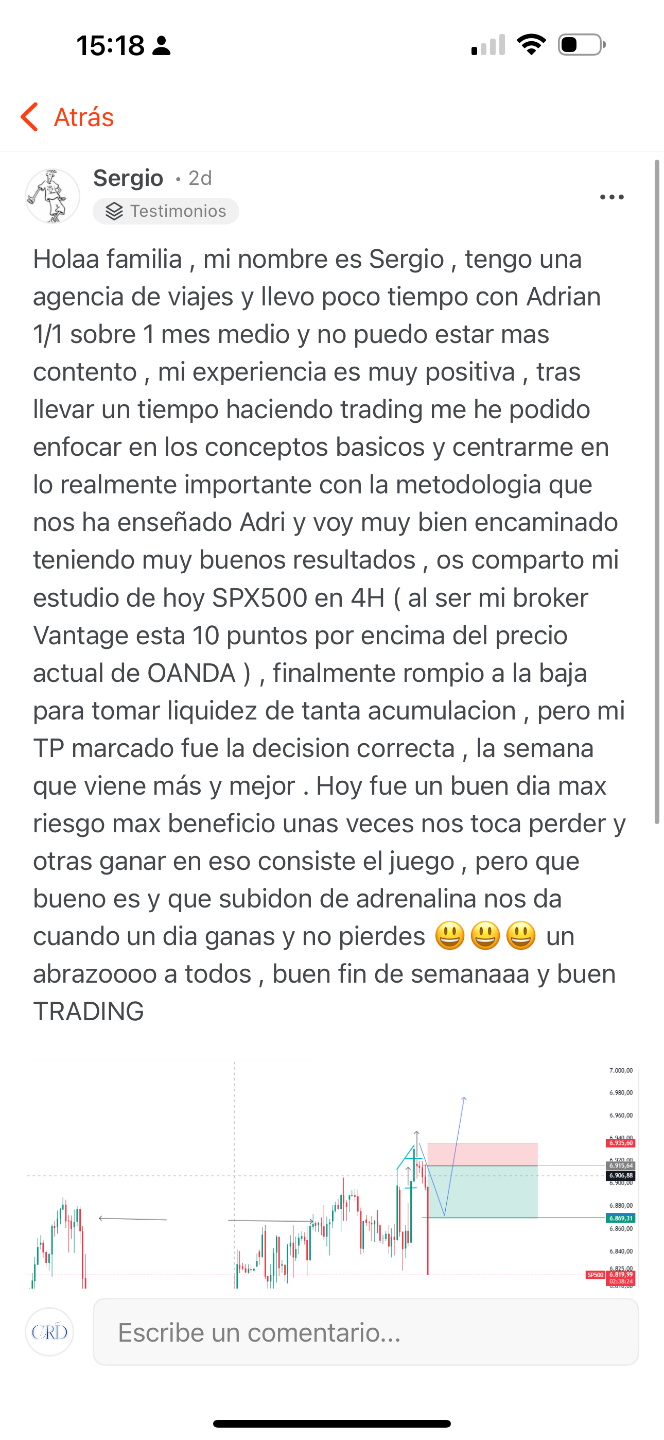Open Sergio's profile picture
The width and height of the screenshot is (664, 1440).
[x=52, y=195]
